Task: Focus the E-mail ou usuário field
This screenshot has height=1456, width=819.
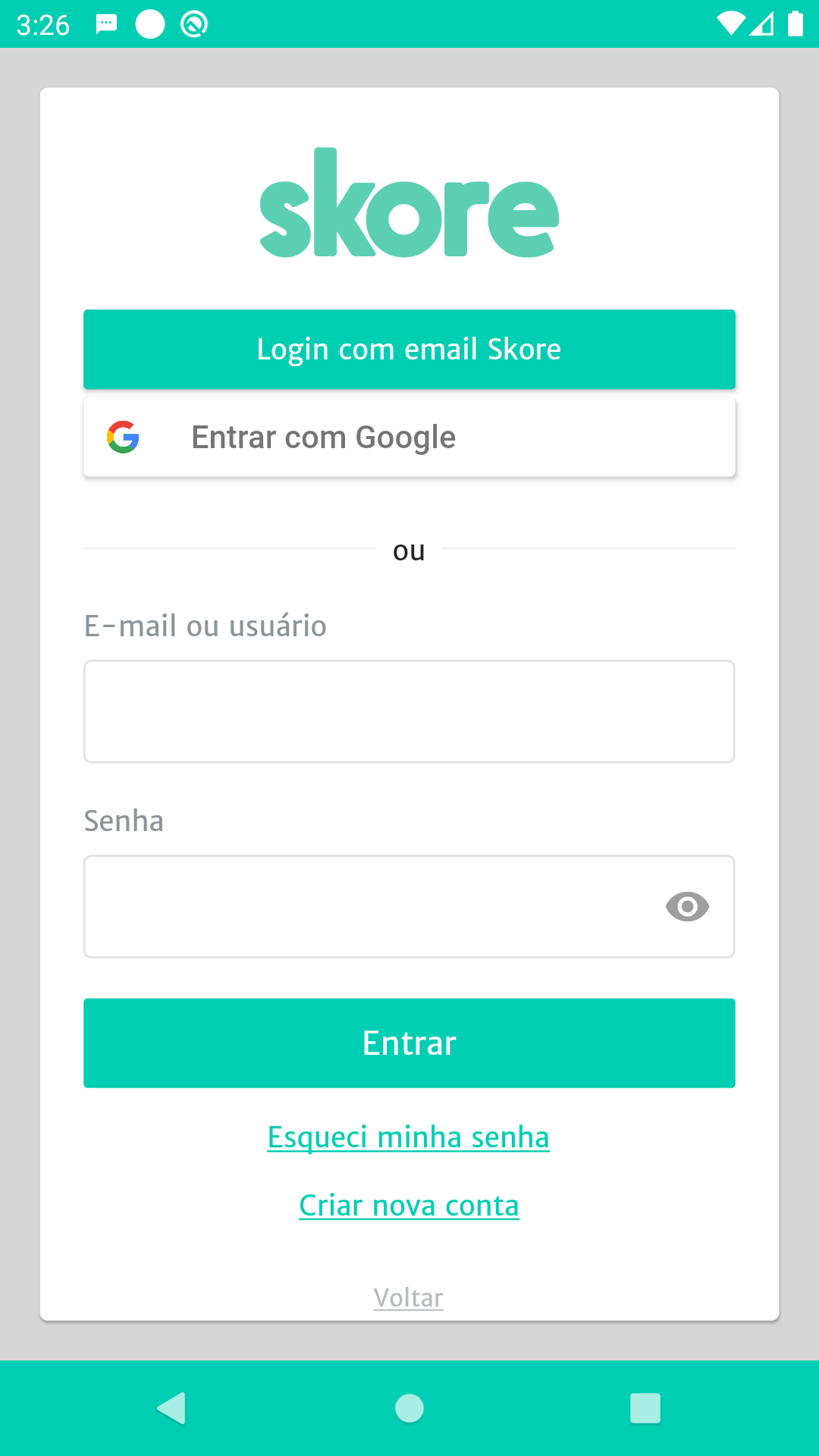Action: [409, 711]
